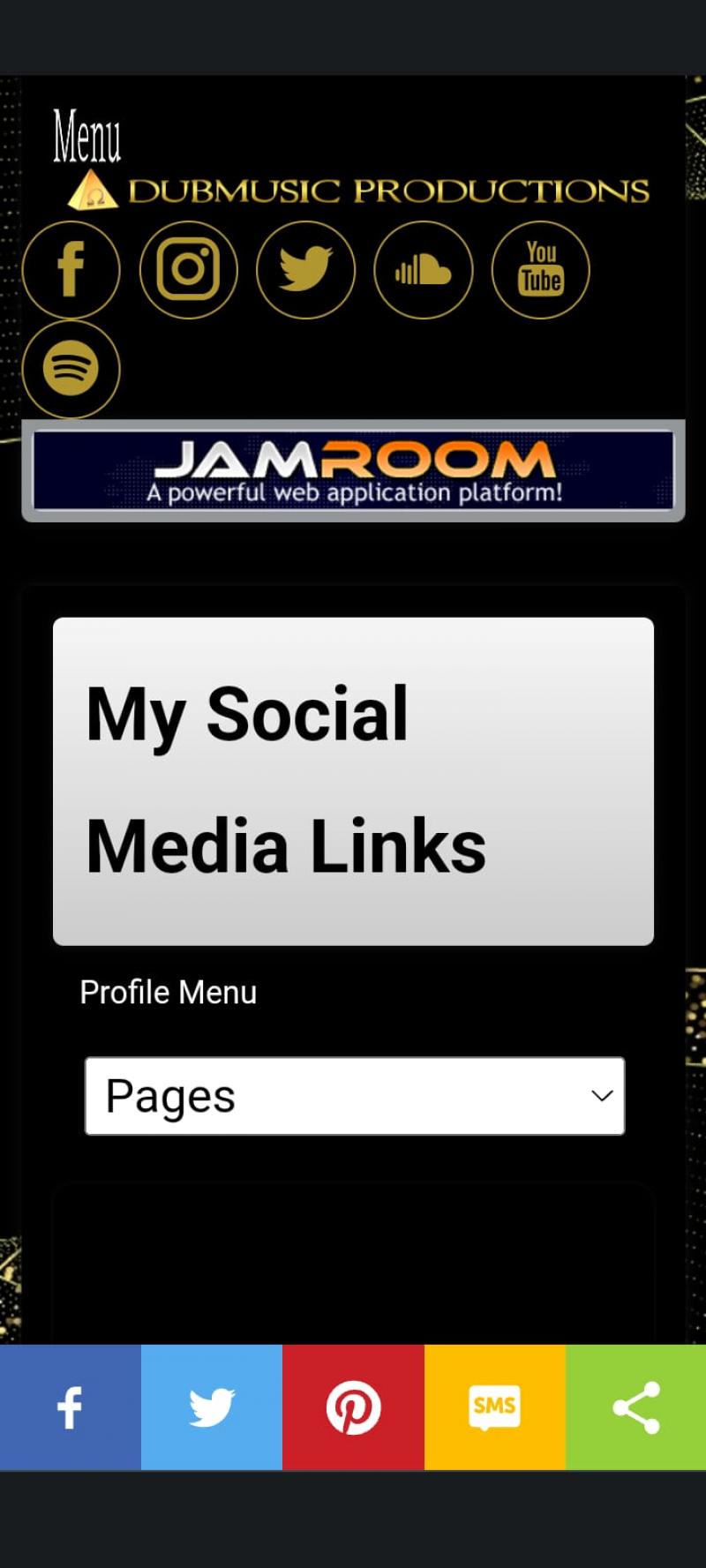Open the gold Facebook circle icon

tap(71, 269)
